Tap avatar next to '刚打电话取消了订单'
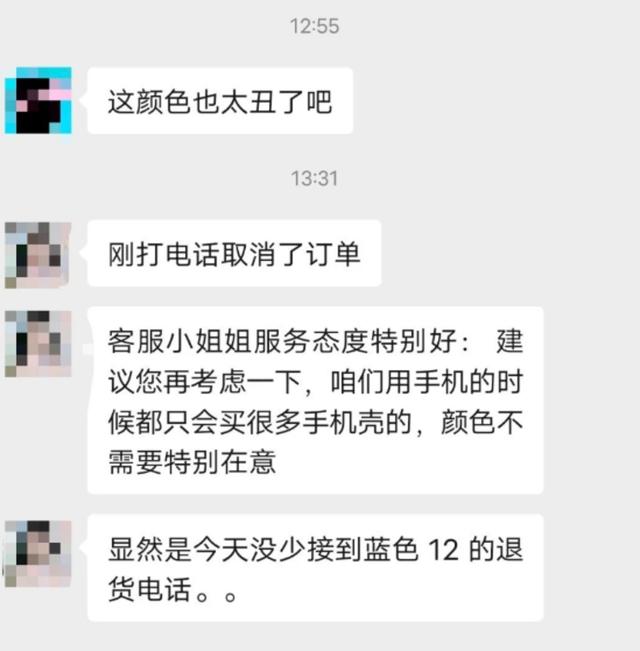 tap(38, 254)
